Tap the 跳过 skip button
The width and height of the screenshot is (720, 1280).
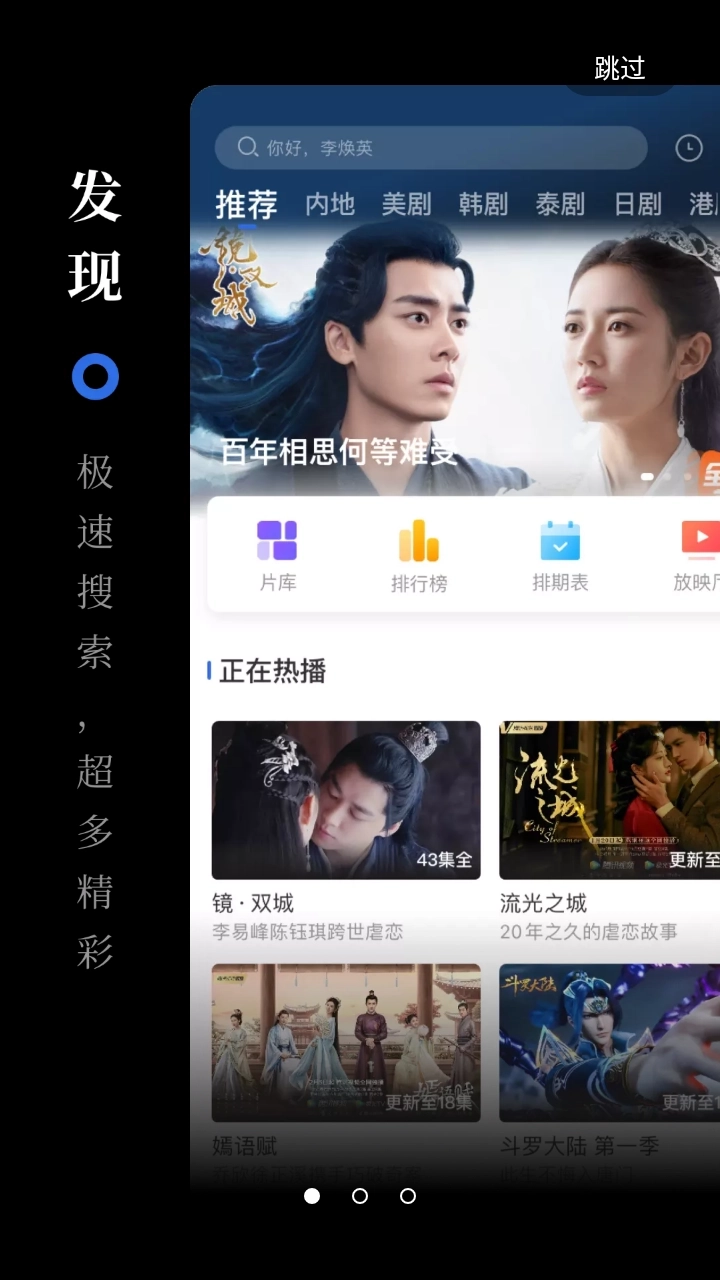point(618,68)
